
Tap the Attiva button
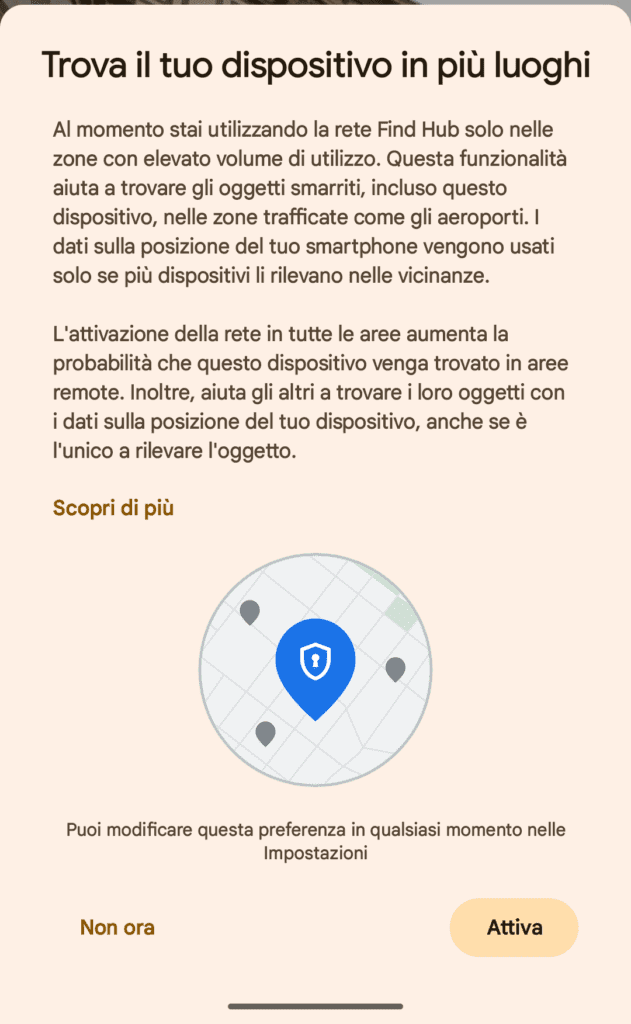pyautogui.click(x=514, y=927)
